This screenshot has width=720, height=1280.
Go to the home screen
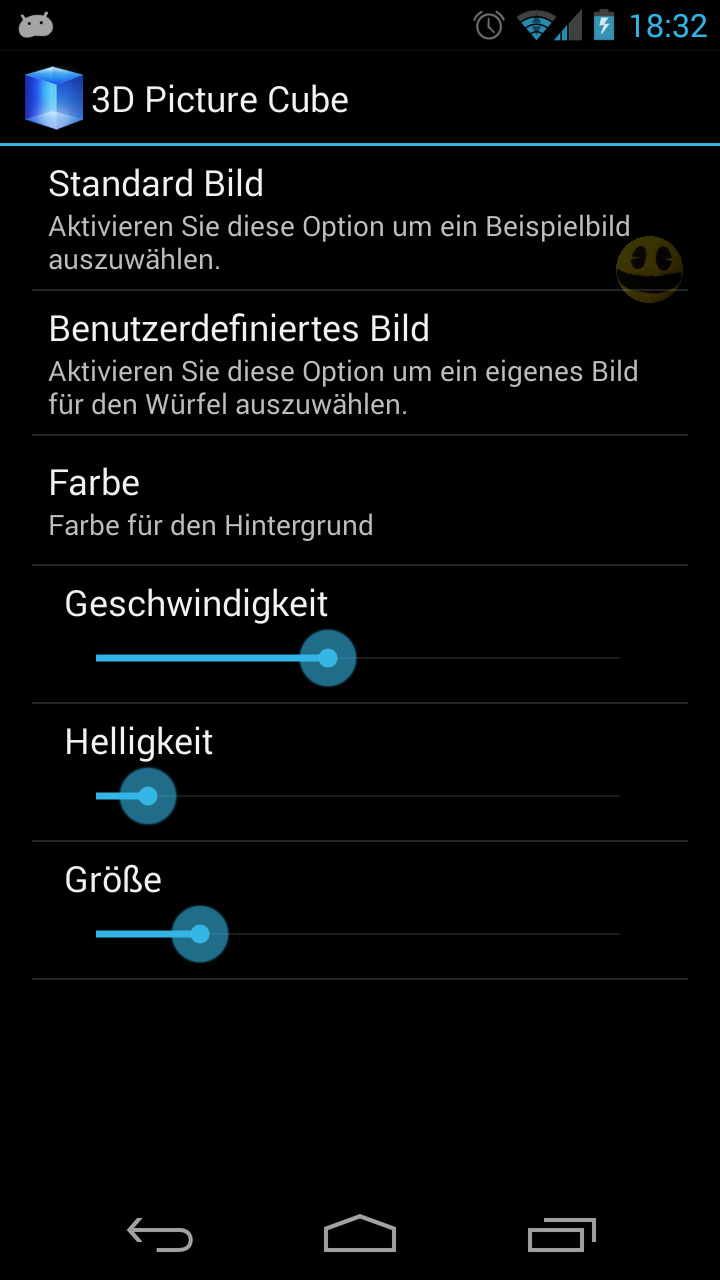tap(360, 1235)
